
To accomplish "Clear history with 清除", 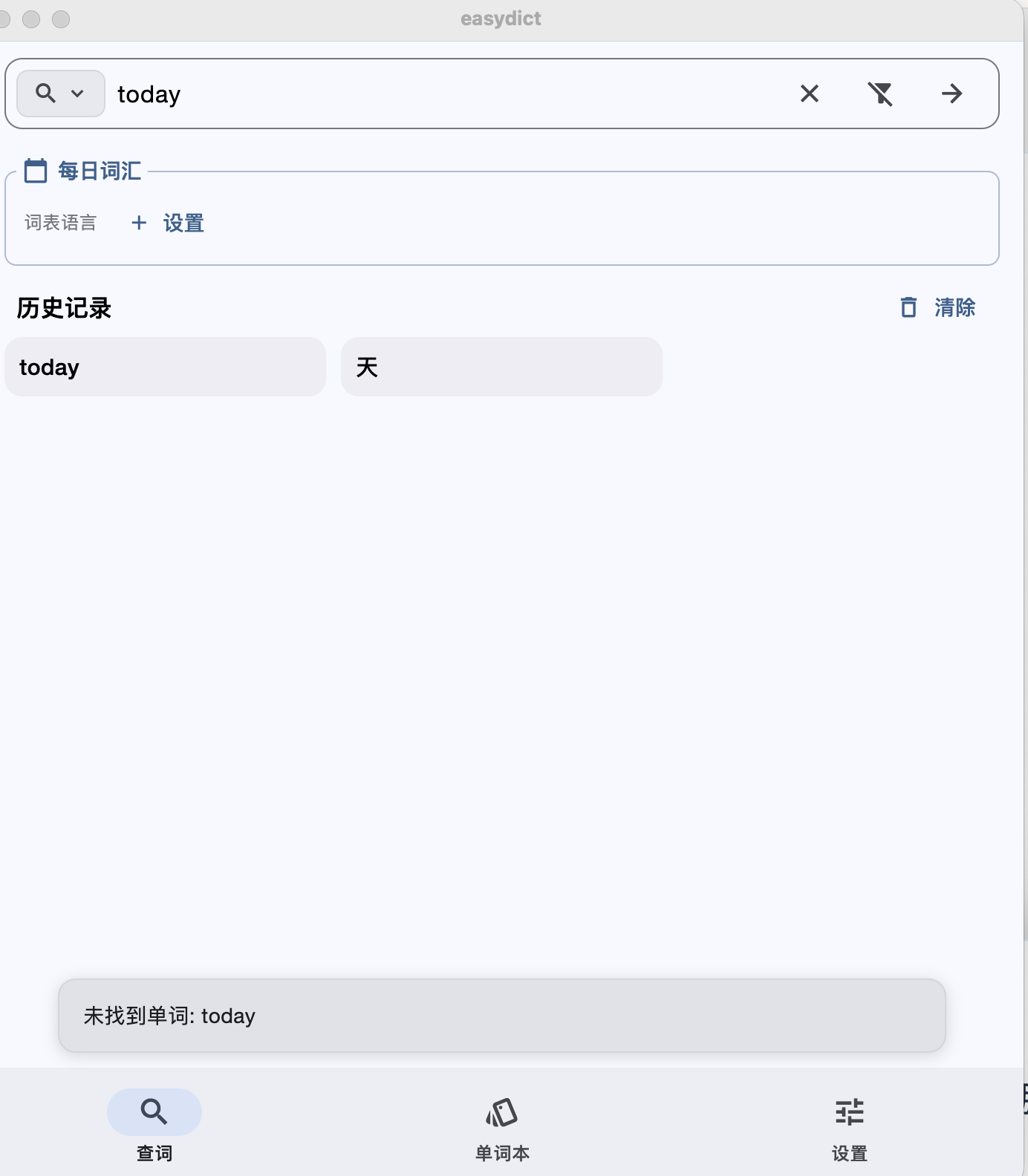I will [x=938, y=307].
